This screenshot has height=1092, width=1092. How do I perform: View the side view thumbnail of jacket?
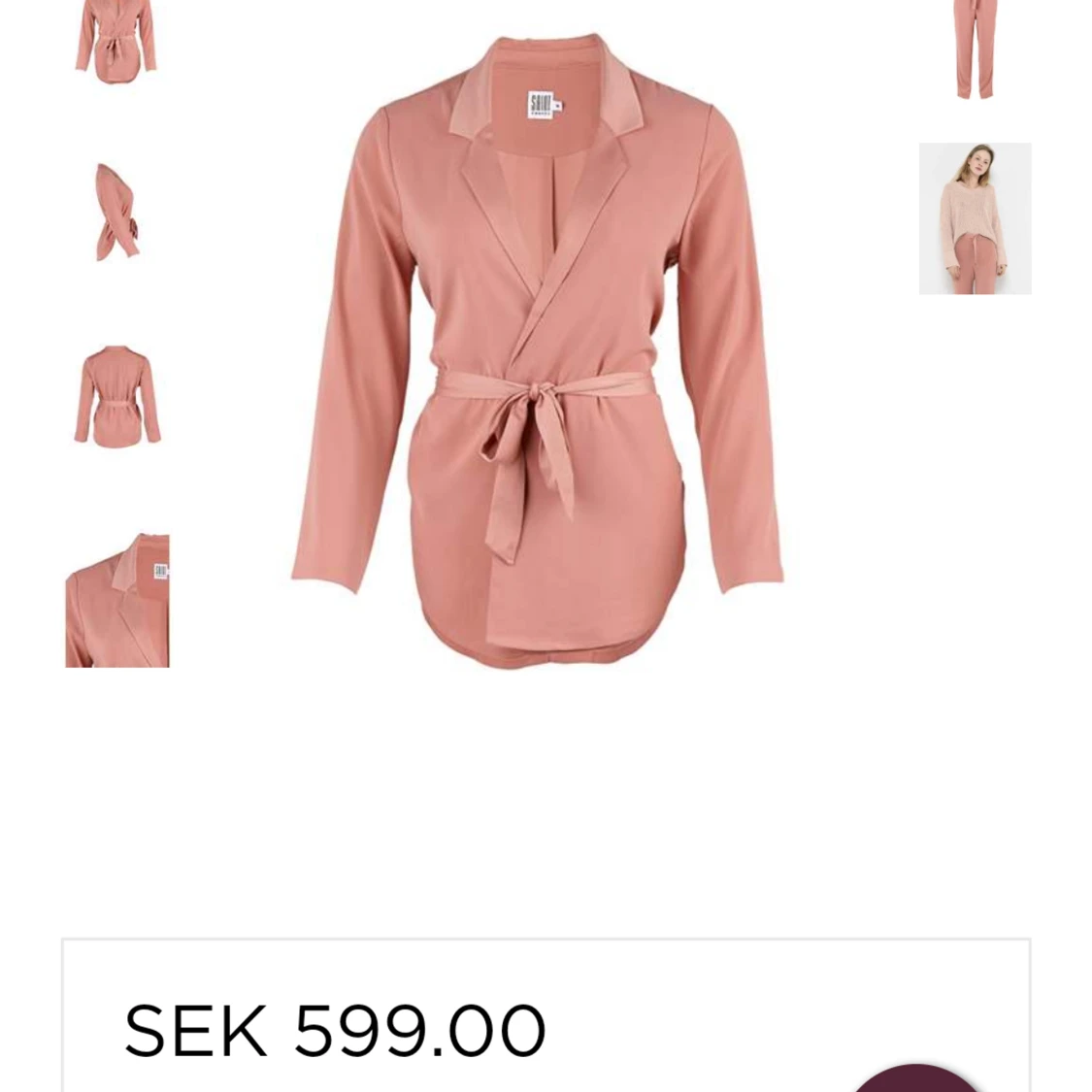[117, 213]
